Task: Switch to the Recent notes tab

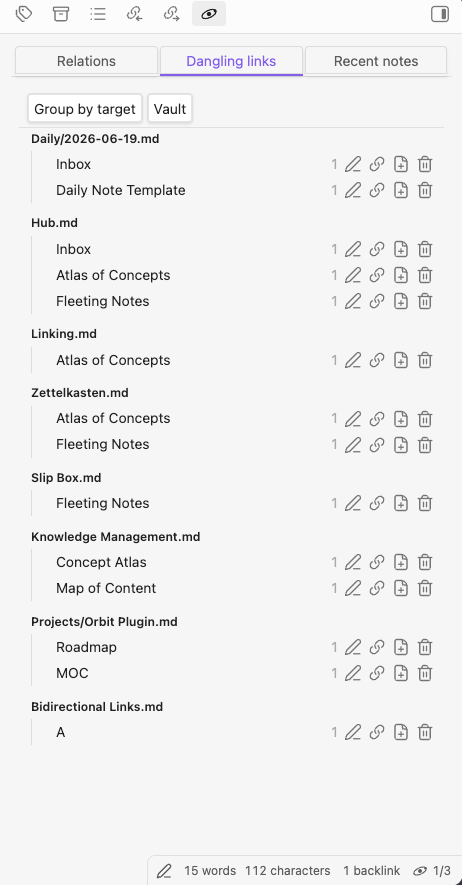Action: (x=376, y=61)
